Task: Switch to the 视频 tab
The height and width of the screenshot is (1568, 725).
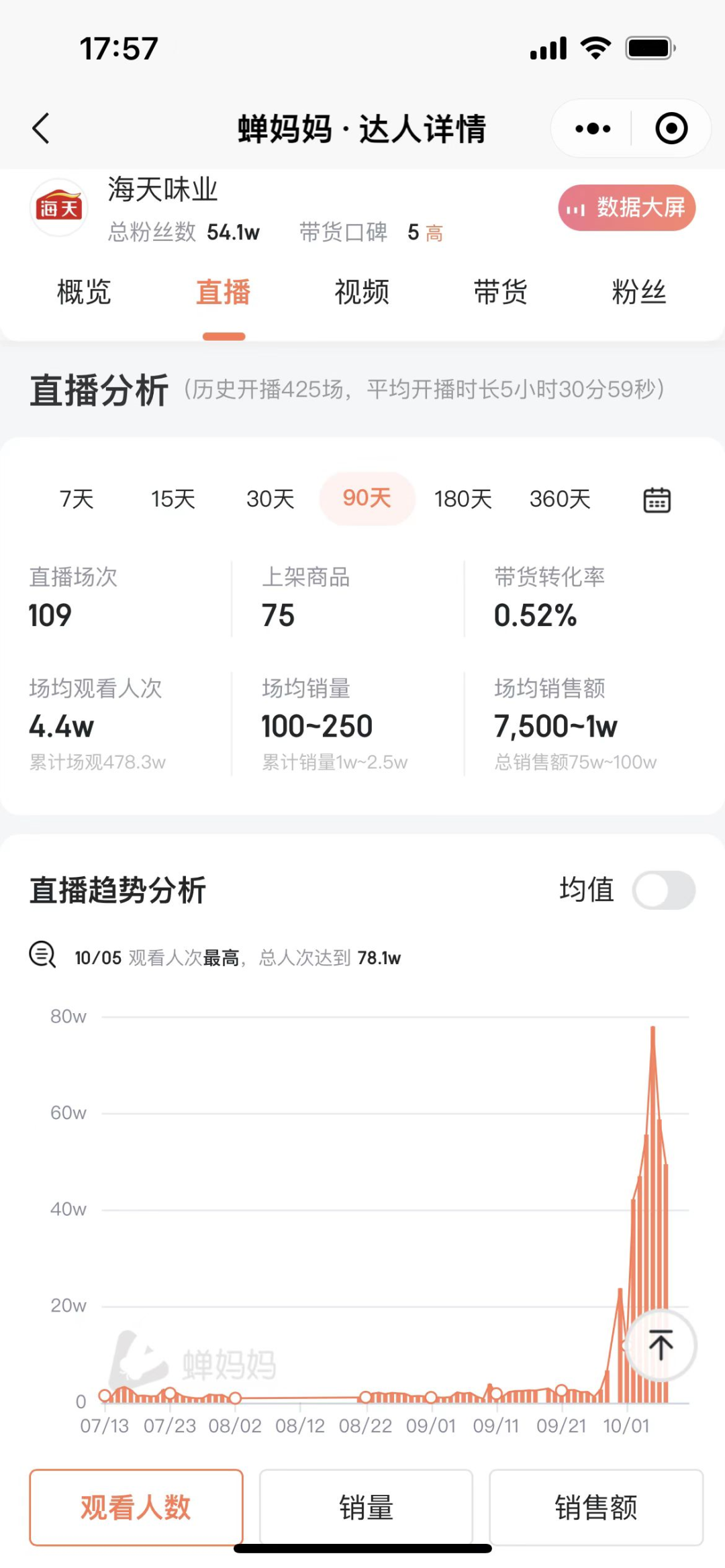Action: [362, 293]
